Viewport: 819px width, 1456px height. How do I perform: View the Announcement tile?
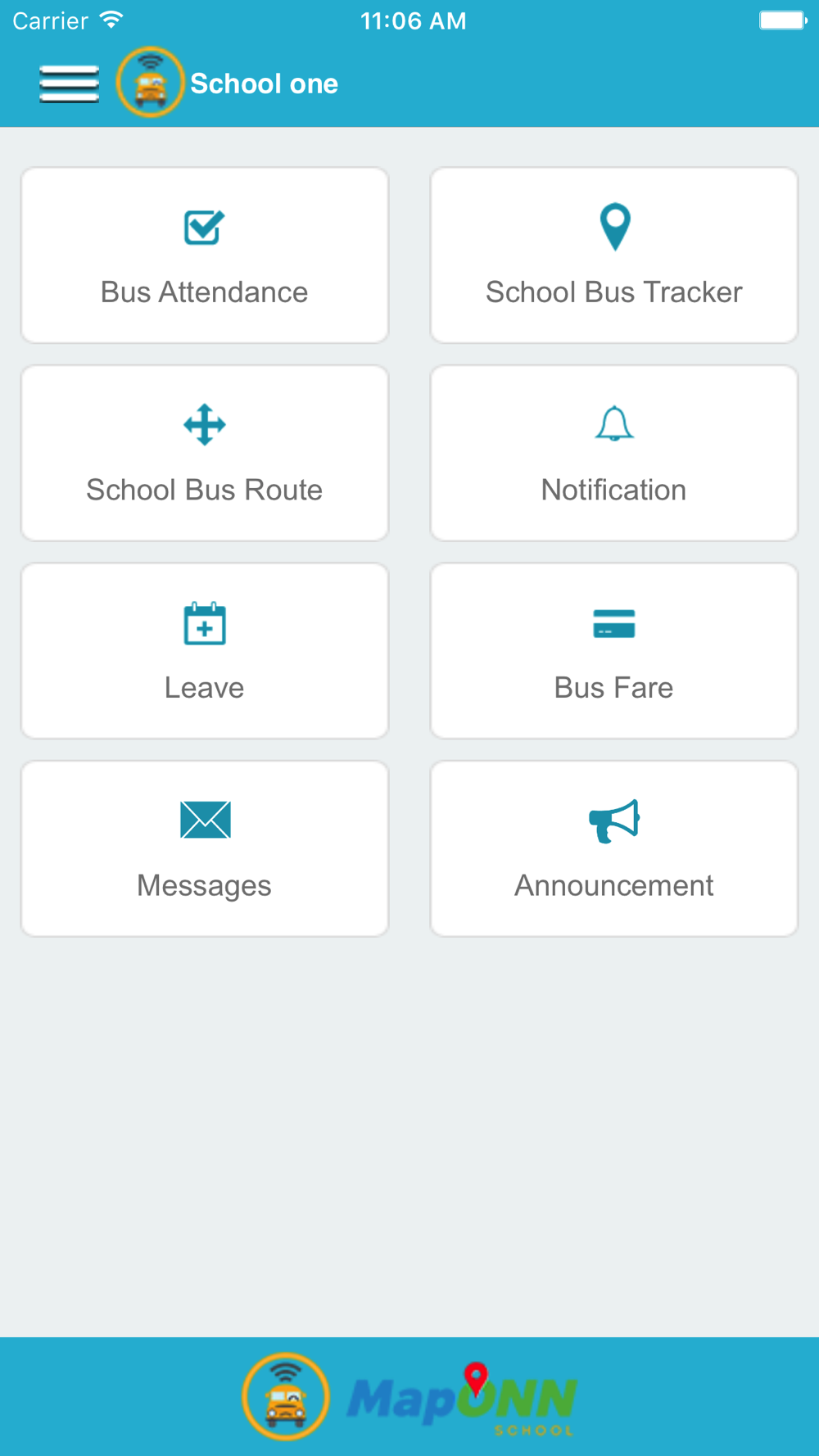coord(614,848)
